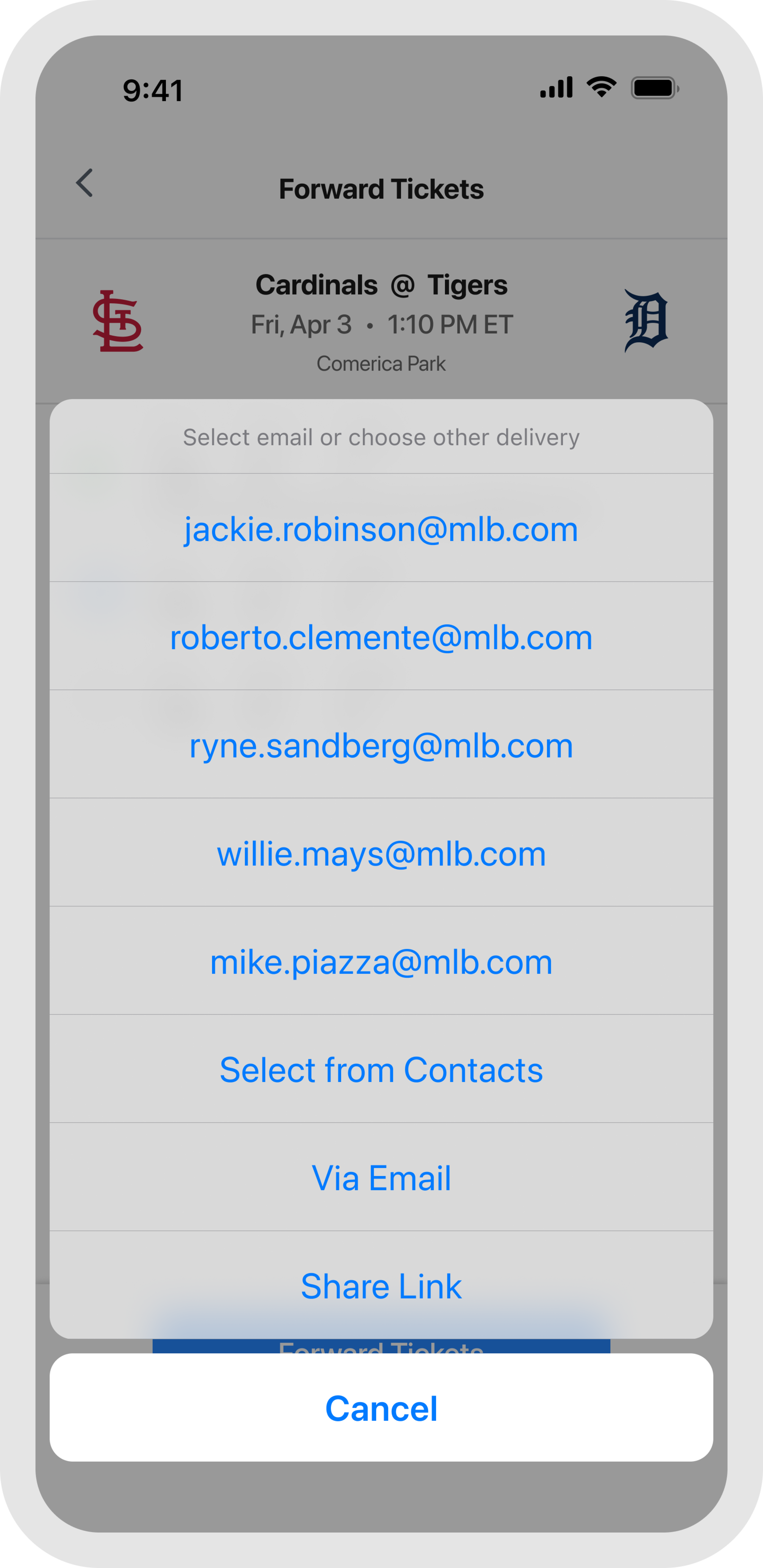Open Select from Contacts

coord(381,1070)
